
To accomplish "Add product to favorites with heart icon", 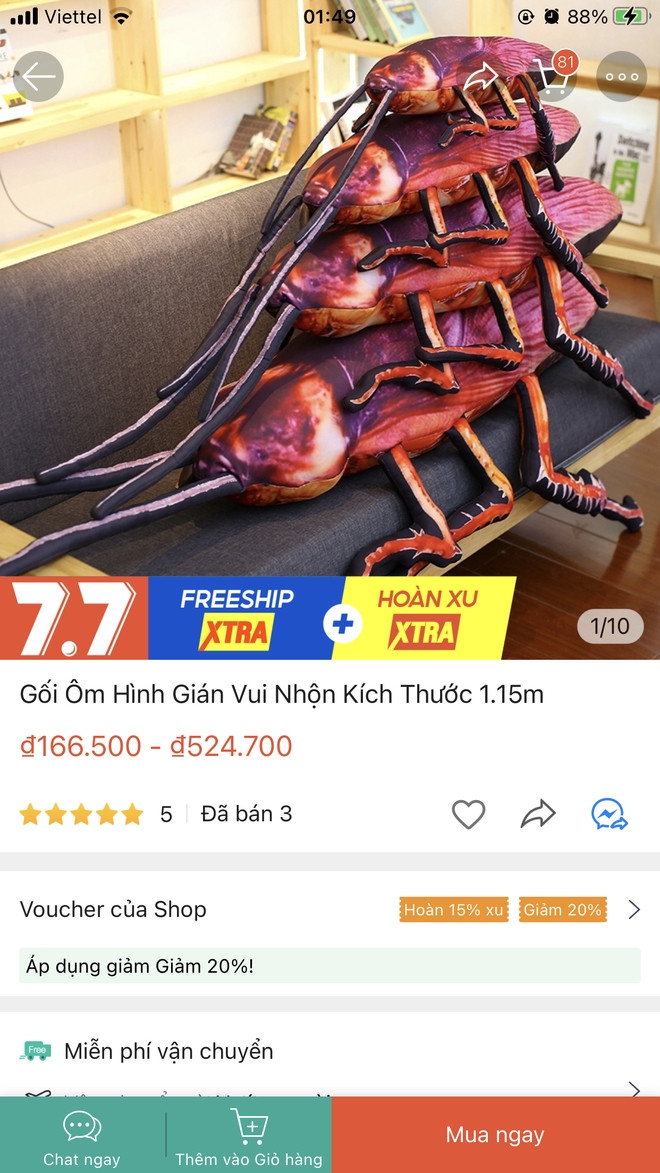I will click(x=468, y=815).
